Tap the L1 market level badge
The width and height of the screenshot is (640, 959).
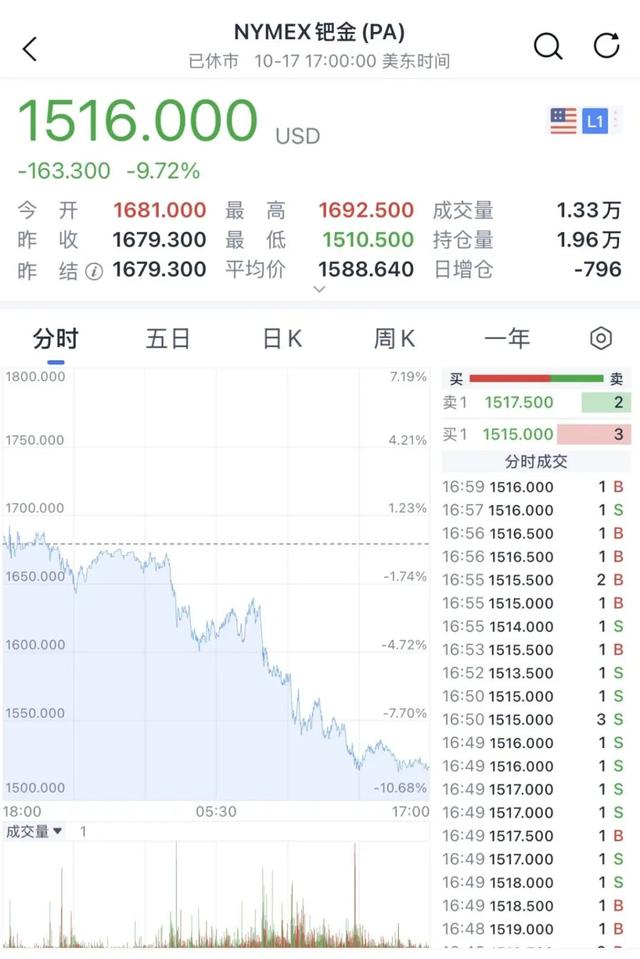pos(595,121)
